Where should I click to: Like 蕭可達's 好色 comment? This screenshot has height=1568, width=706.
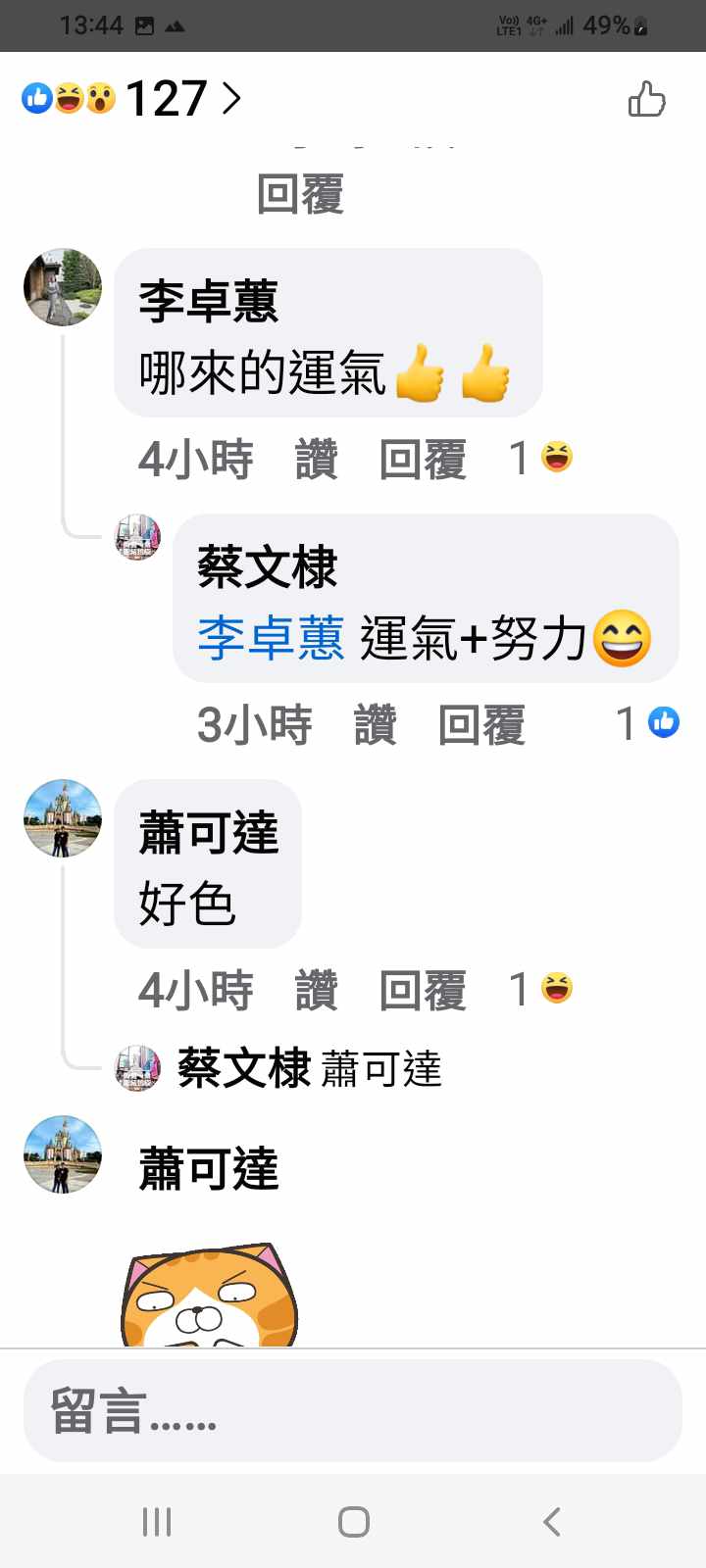click(316, 991)
